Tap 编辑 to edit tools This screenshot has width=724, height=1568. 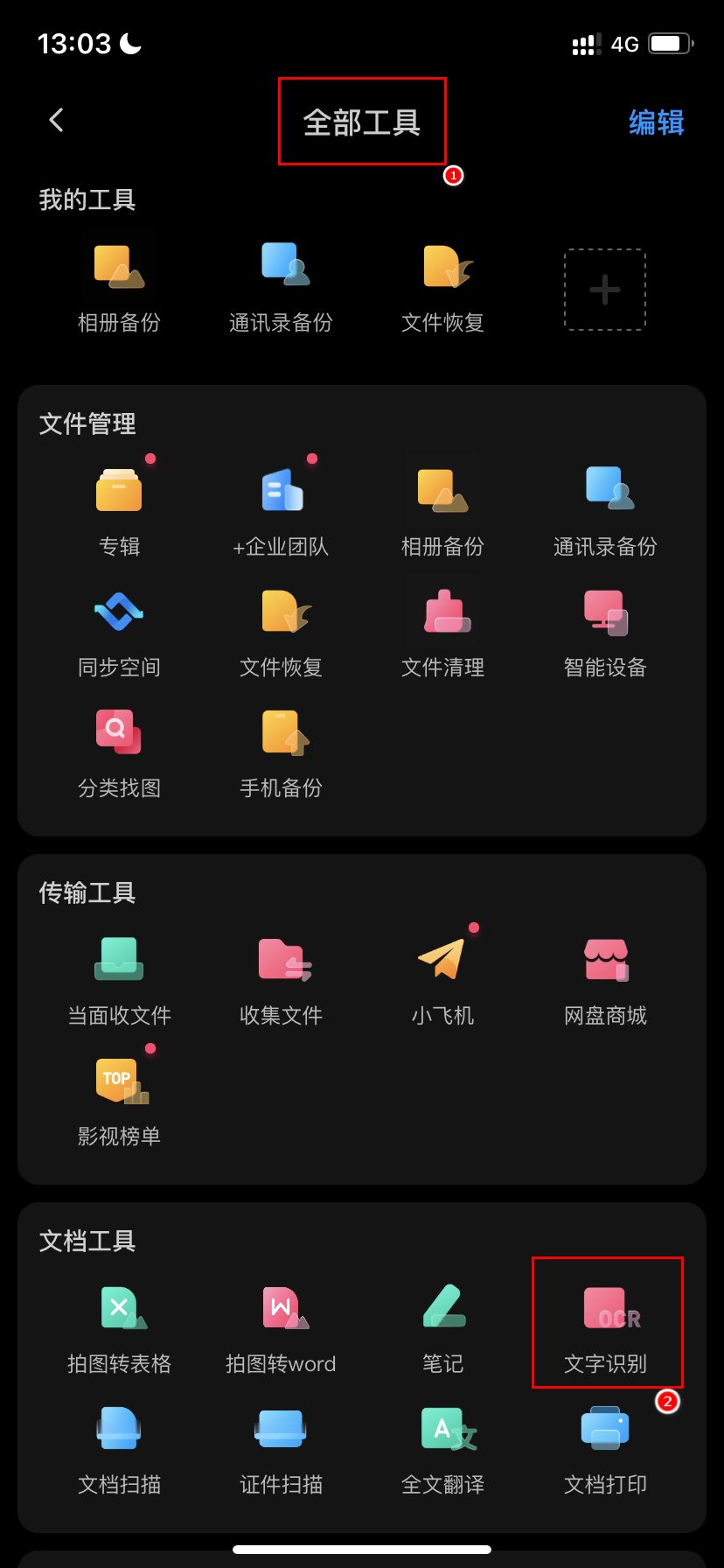(656, 122)
